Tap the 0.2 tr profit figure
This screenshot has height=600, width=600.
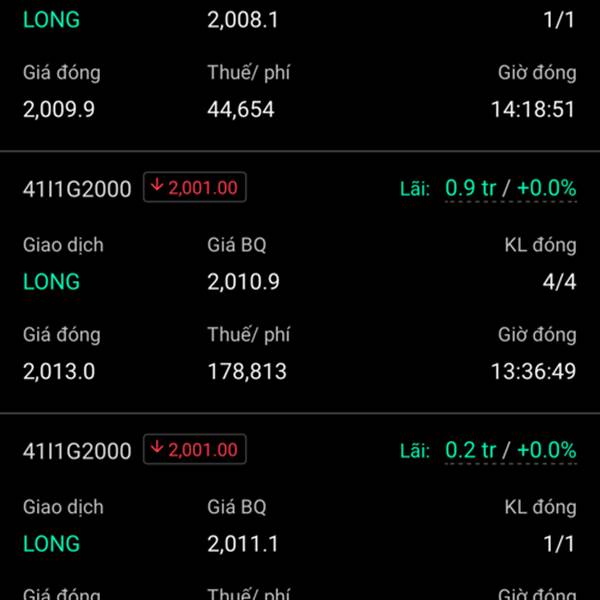tap(471, 450)
